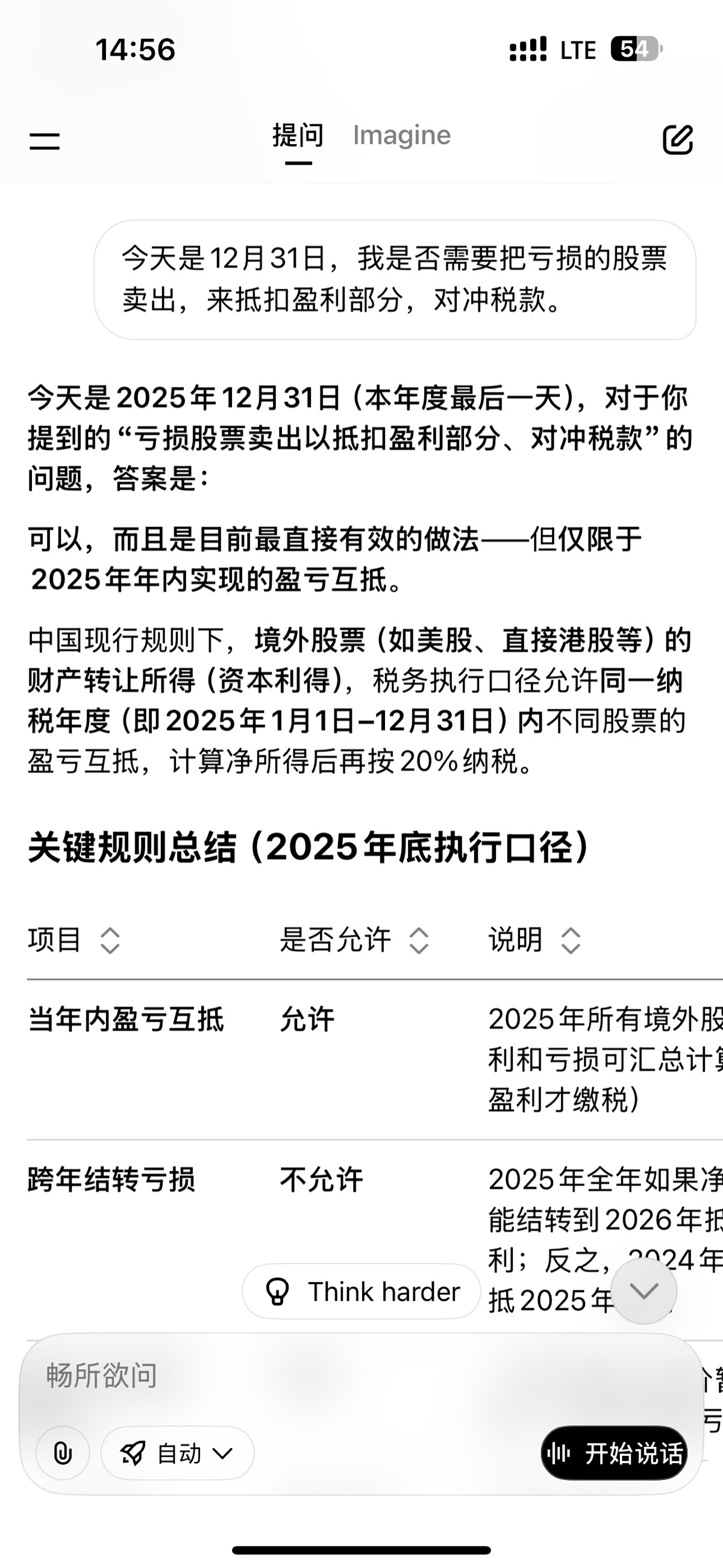
Task: Open the side menu drawer
Action: click(45, 141)
